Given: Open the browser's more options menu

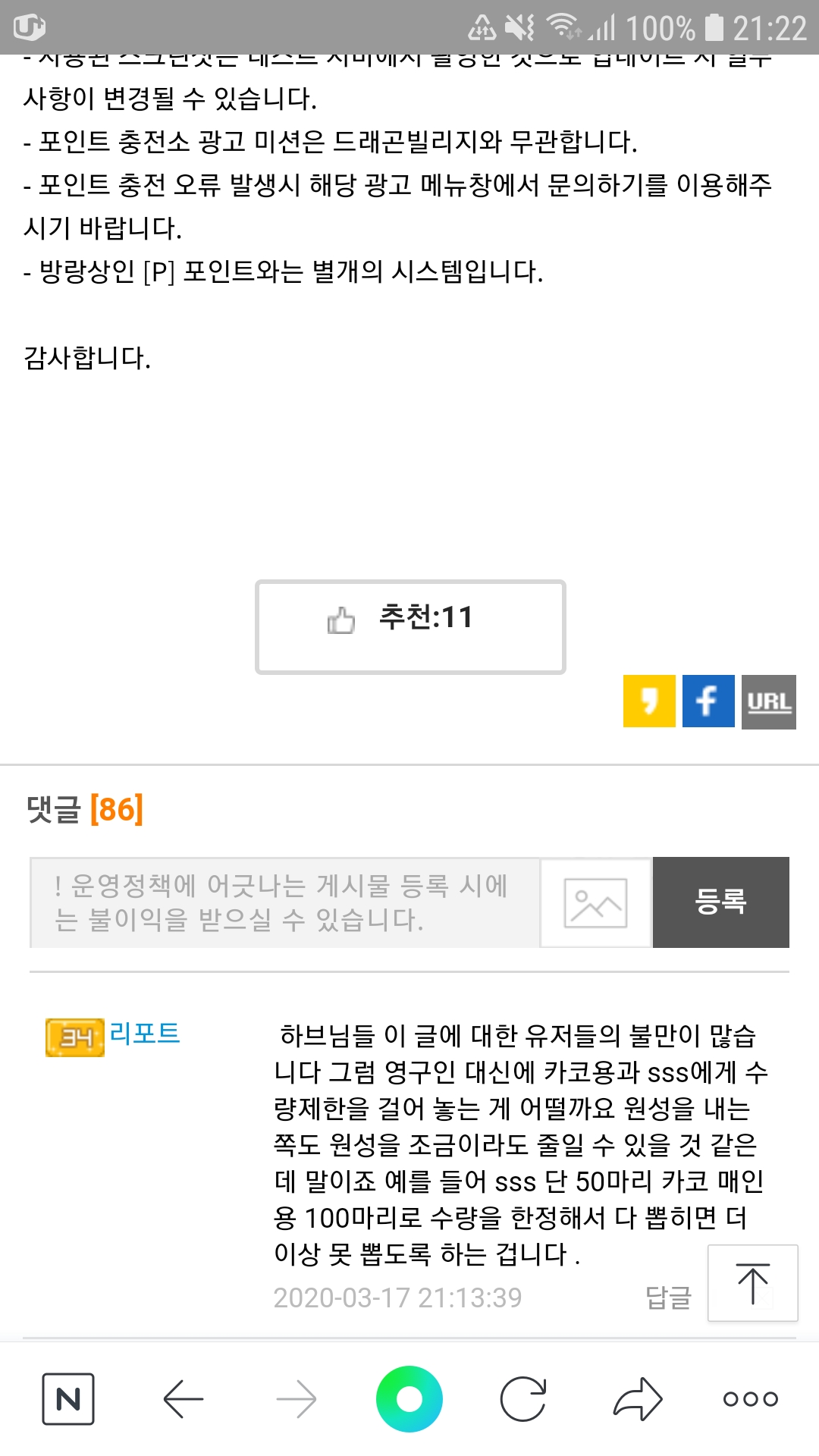Looking at the screenshot, I should [751, 1399].
